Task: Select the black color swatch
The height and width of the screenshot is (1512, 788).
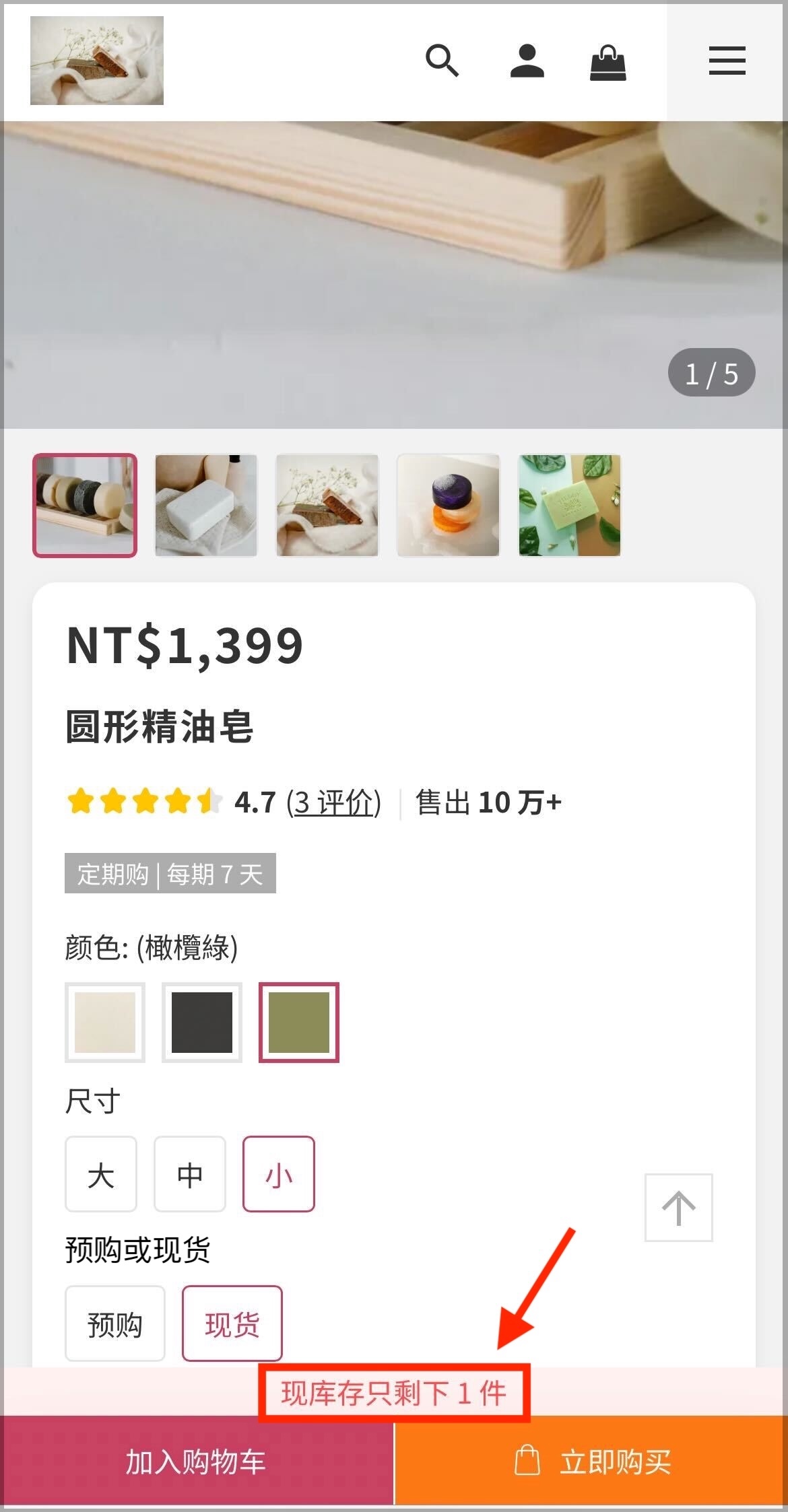Action: 202,1023
